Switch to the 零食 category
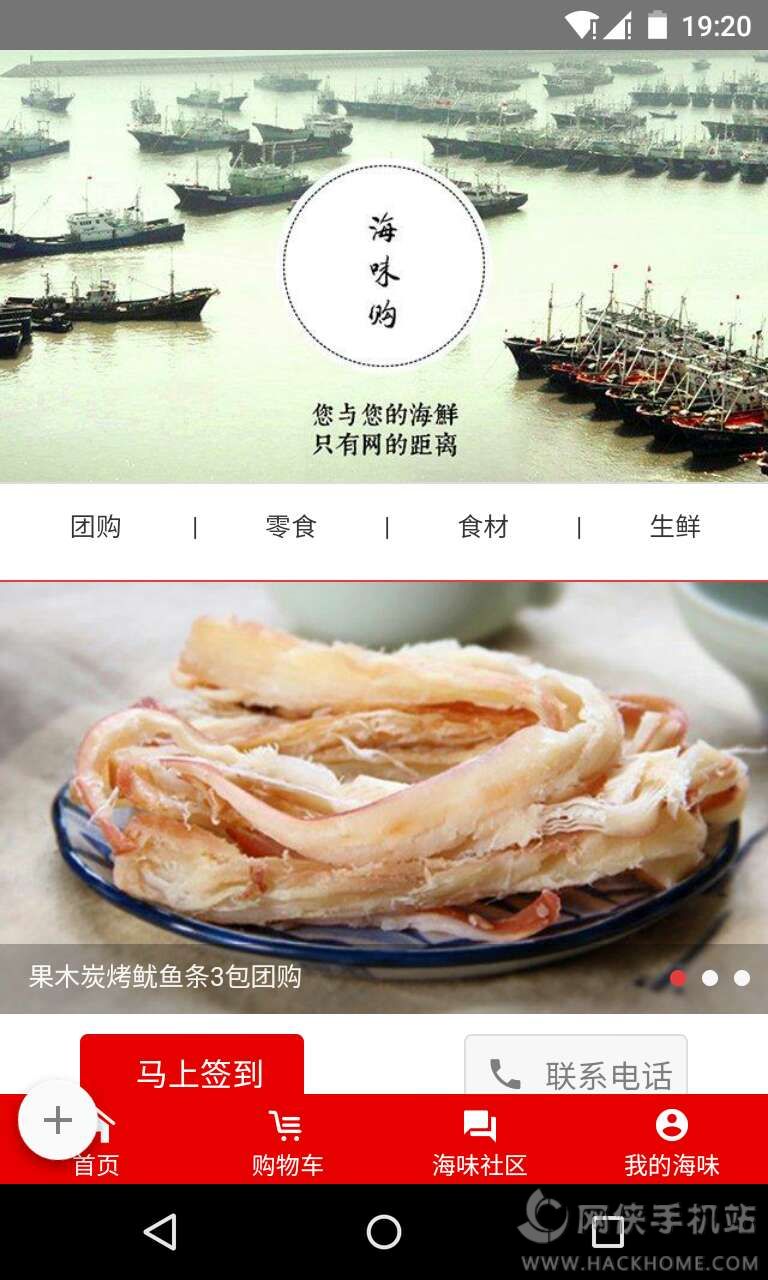Screen dimensions: 768x1280 pos(291,527)
